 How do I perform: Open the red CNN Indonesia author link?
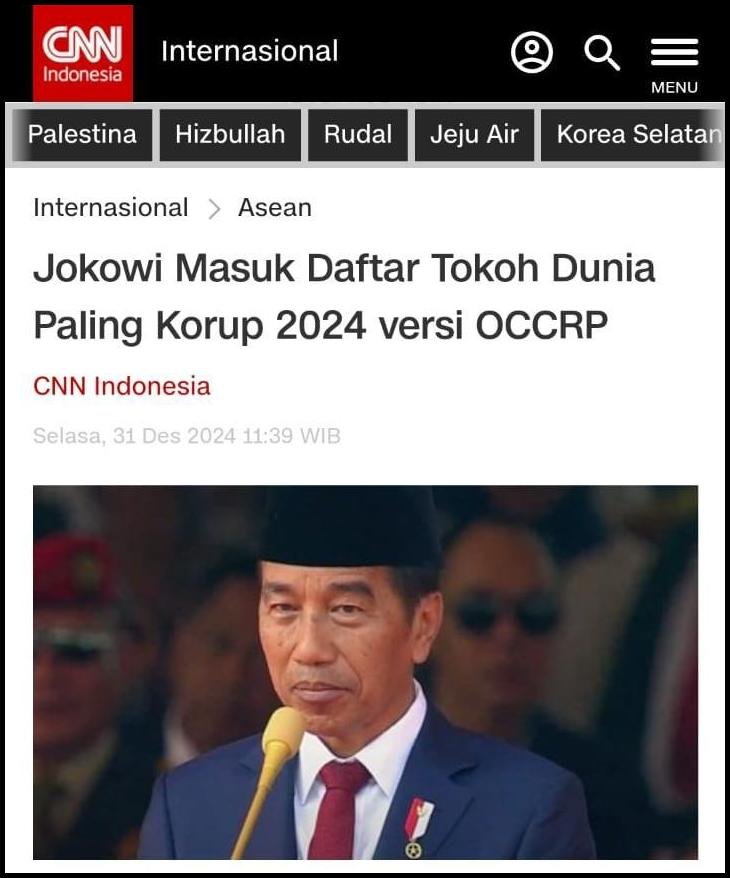tap(122, 386)
